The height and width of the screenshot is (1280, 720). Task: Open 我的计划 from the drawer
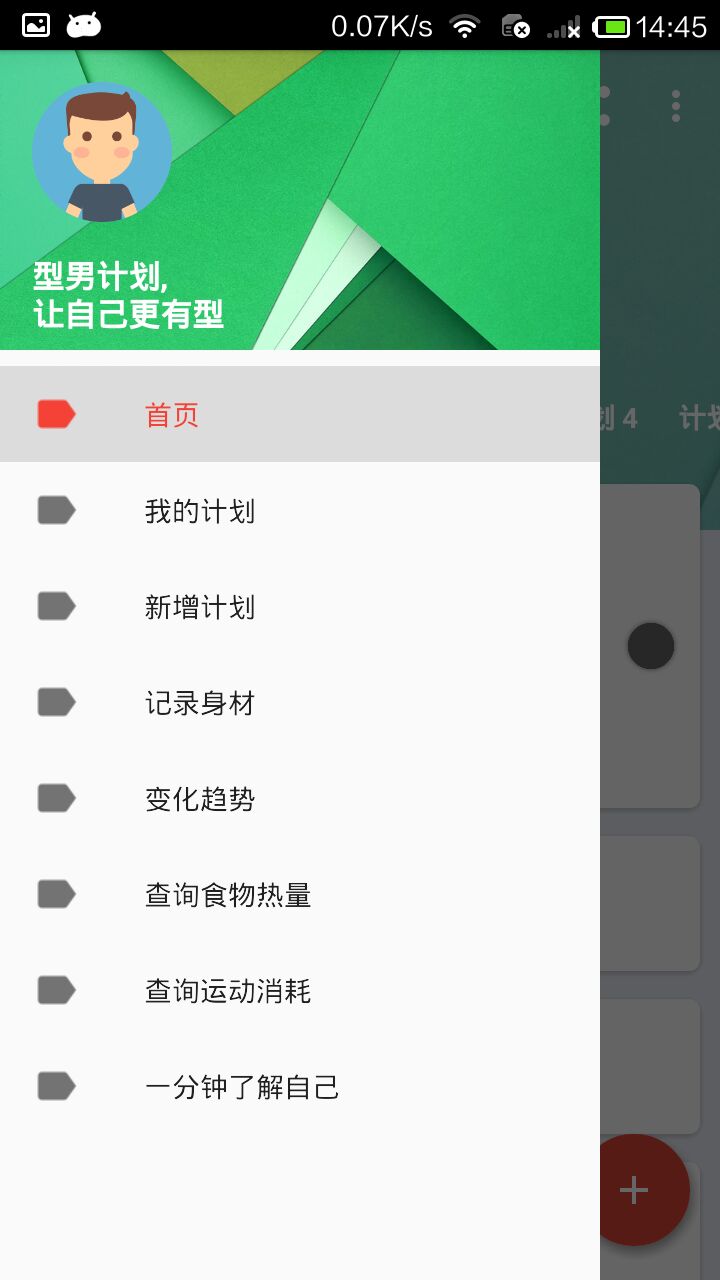[x=200, y=511]
